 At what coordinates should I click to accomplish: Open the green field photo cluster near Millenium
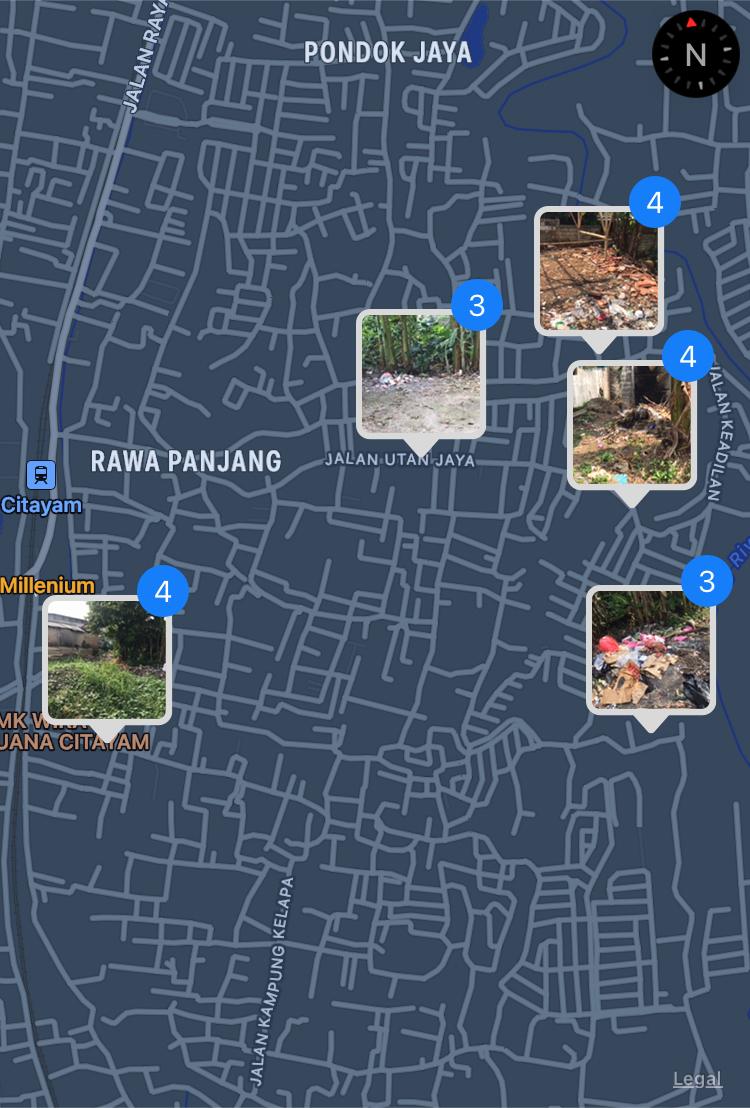point(107,659)
